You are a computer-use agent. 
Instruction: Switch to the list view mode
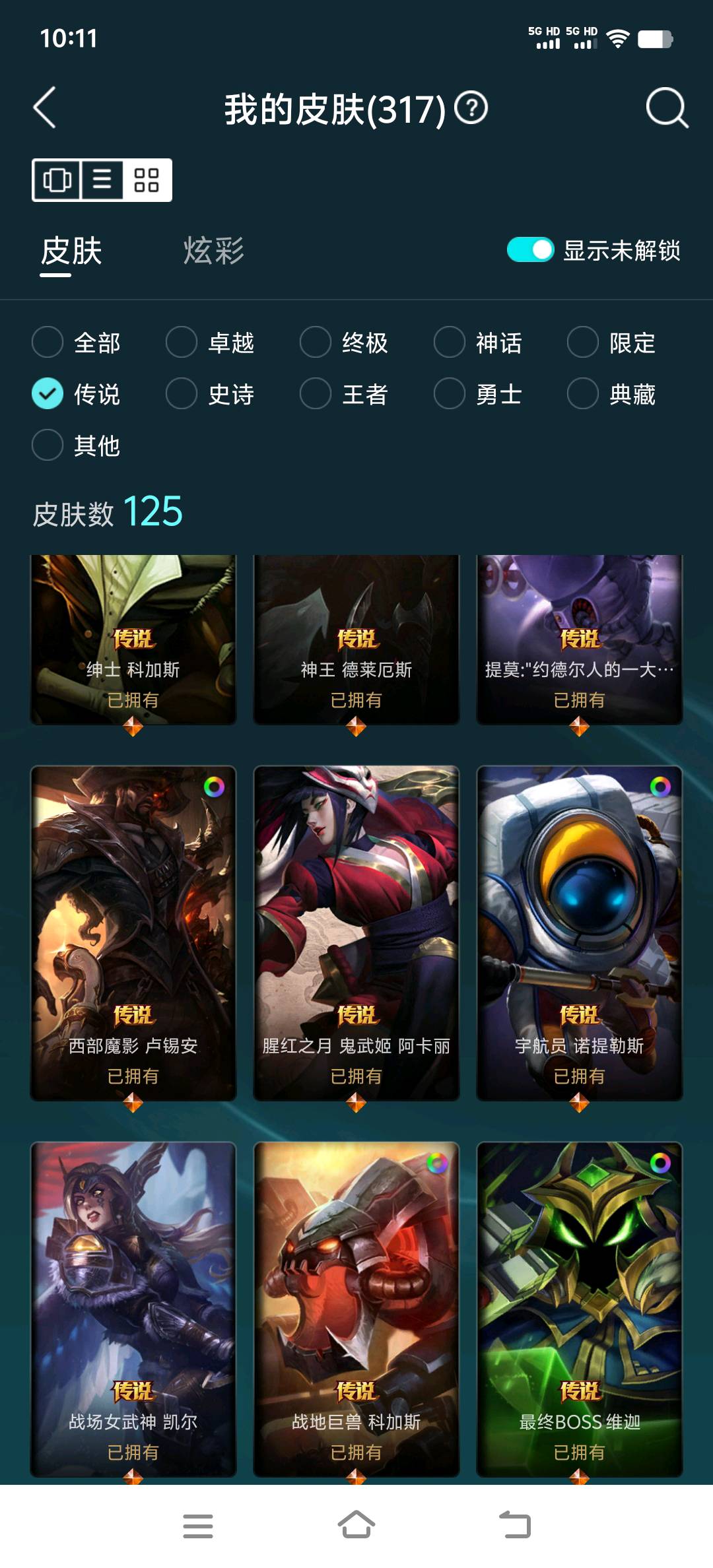[102, 180]
